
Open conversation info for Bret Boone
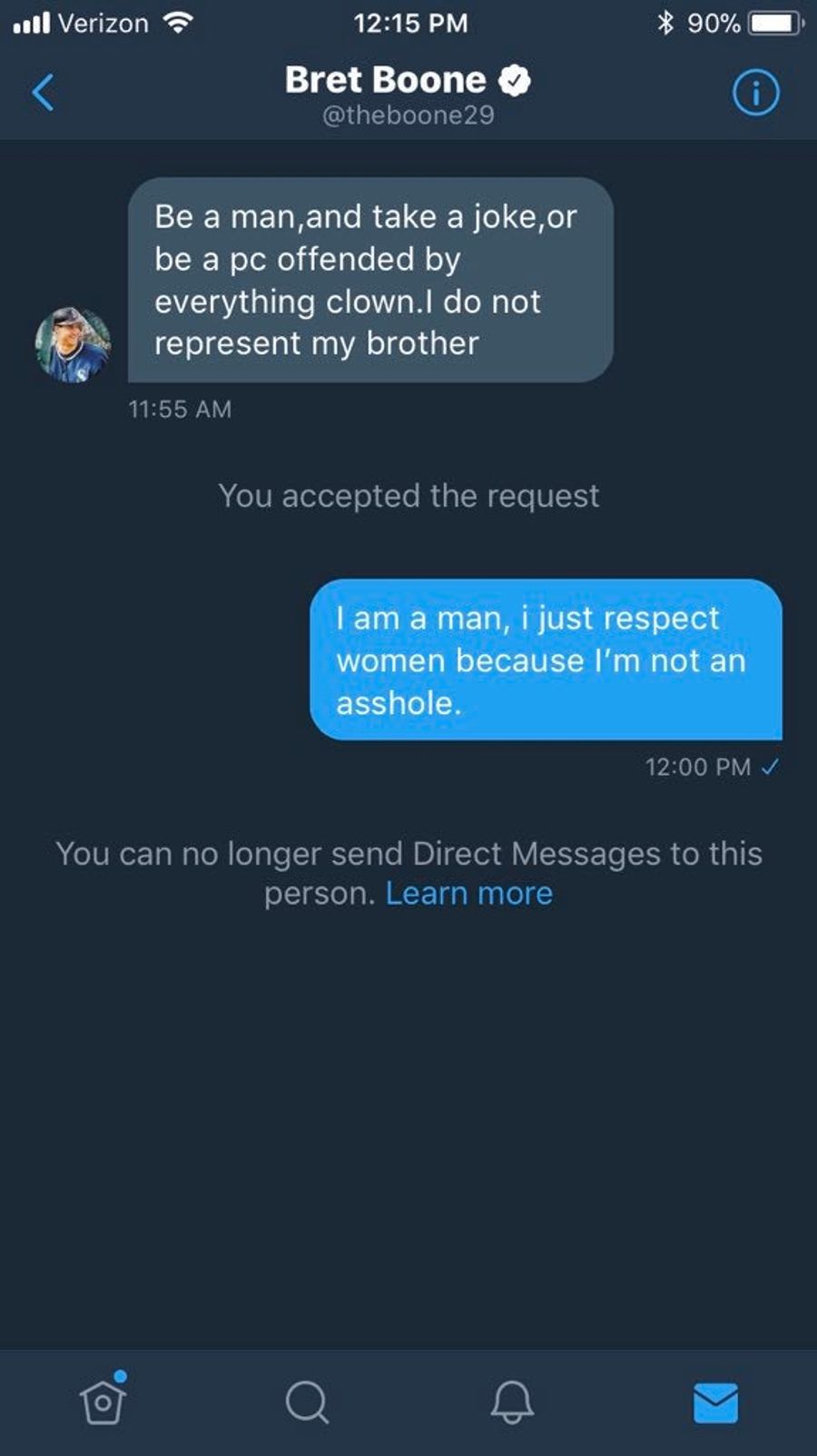point(755,92)
